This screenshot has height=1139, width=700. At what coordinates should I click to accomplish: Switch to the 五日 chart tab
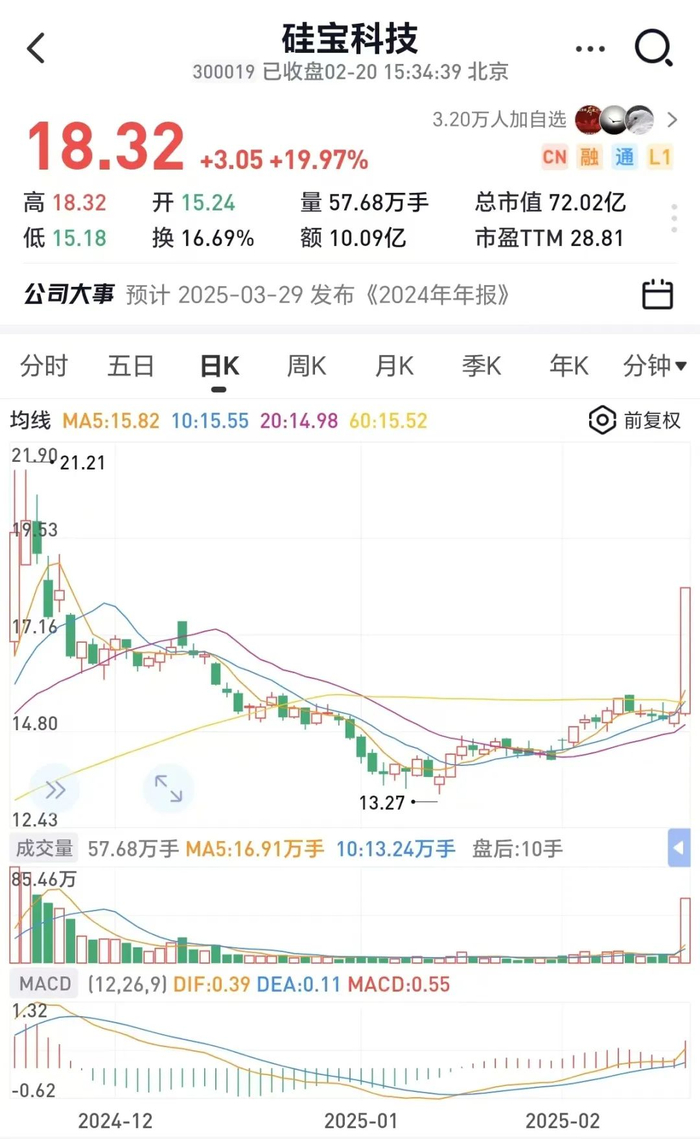pos(131,366)
